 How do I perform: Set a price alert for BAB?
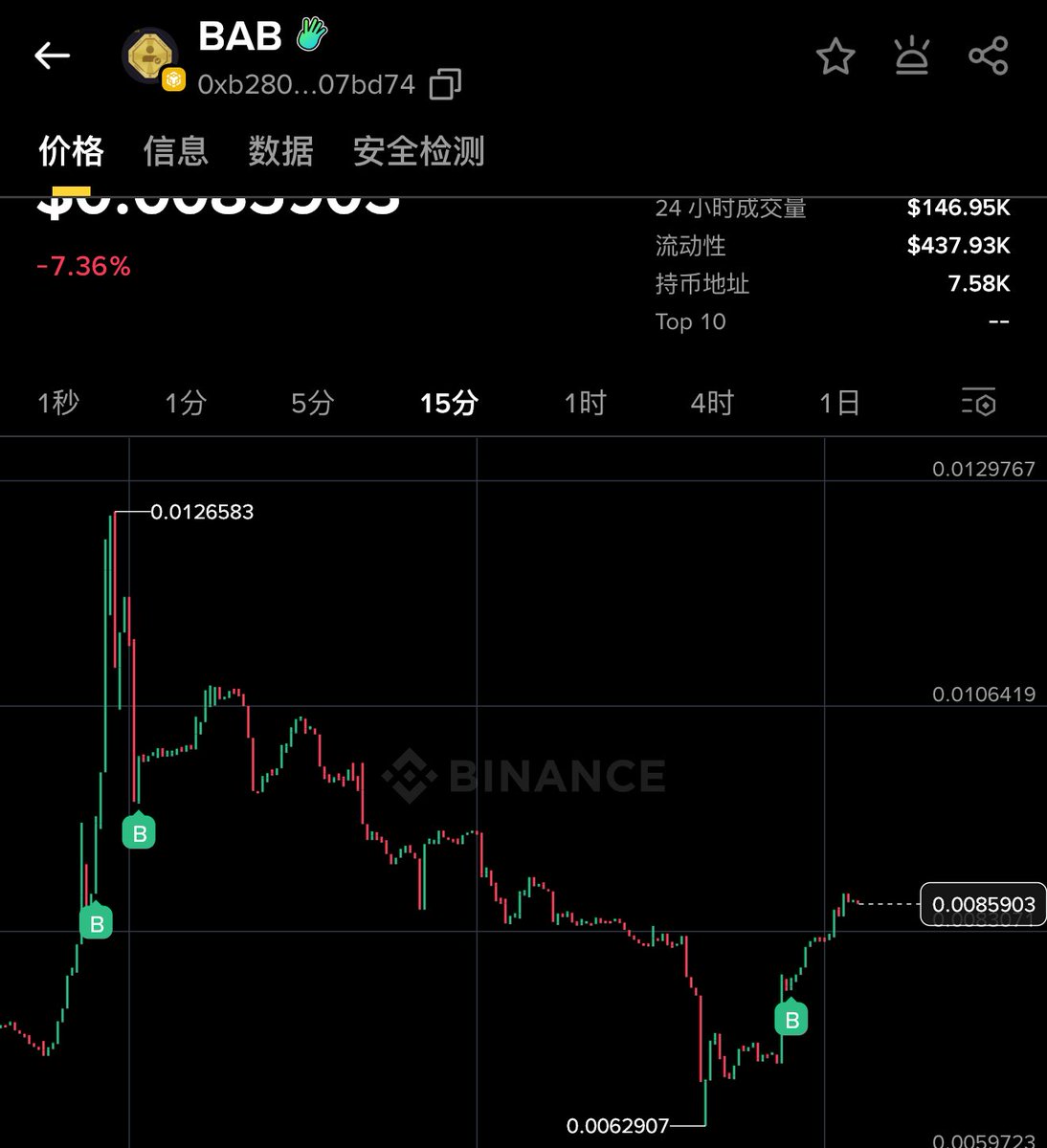pyautogui.click(x=911, y=56)
